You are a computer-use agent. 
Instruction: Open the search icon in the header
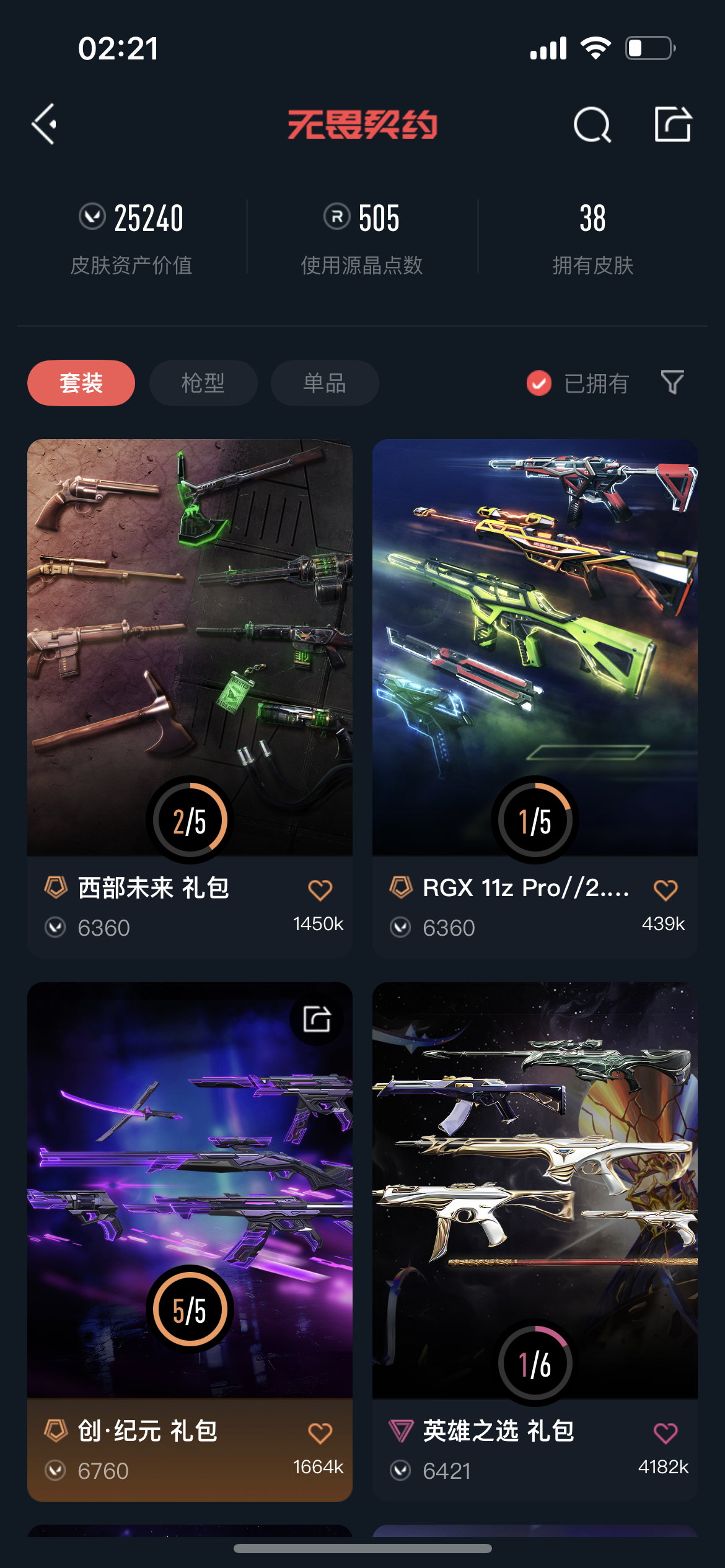(592, 125)
